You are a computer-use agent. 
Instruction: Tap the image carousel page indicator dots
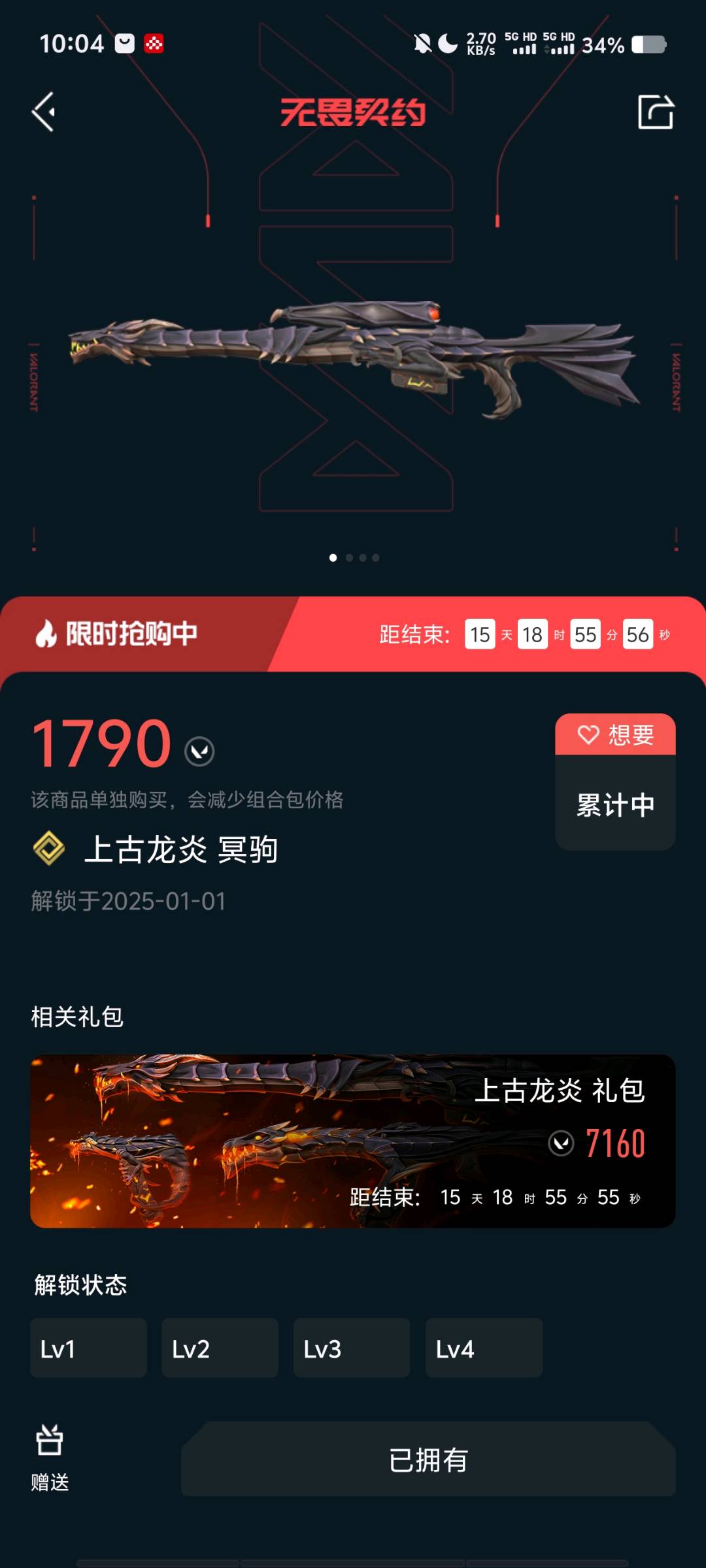(354, 557)
